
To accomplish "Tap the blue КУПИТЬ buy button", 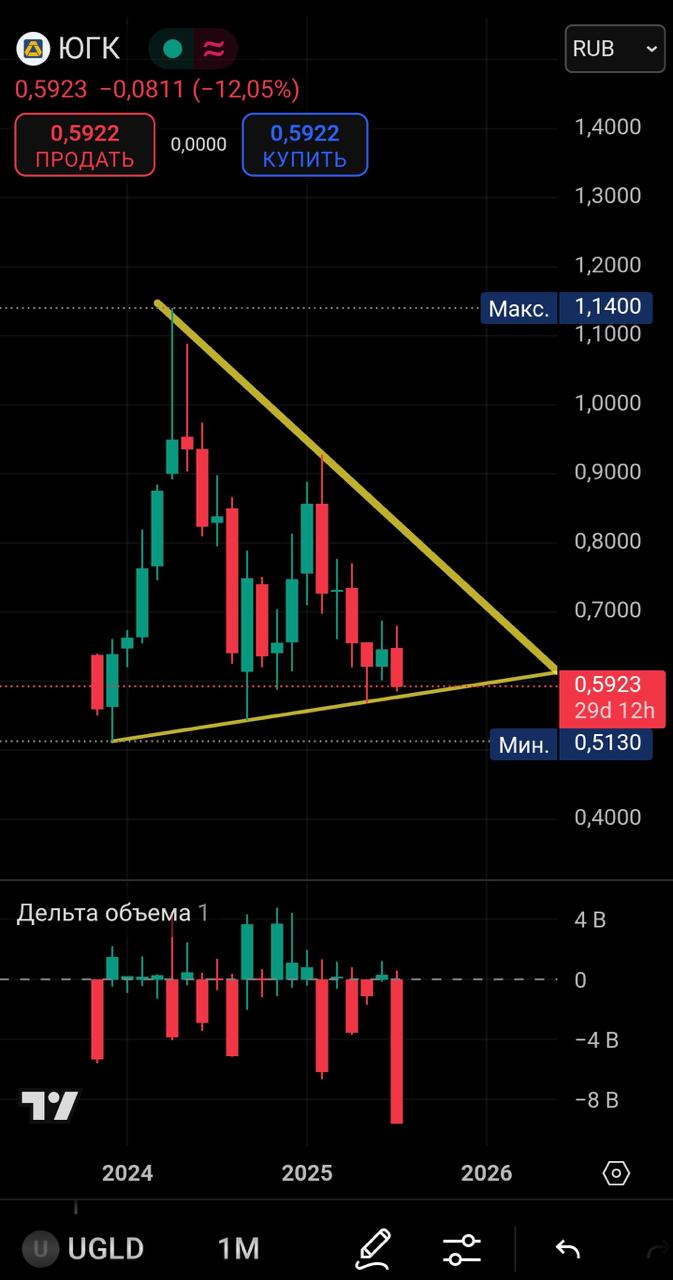I will point(305,145).
